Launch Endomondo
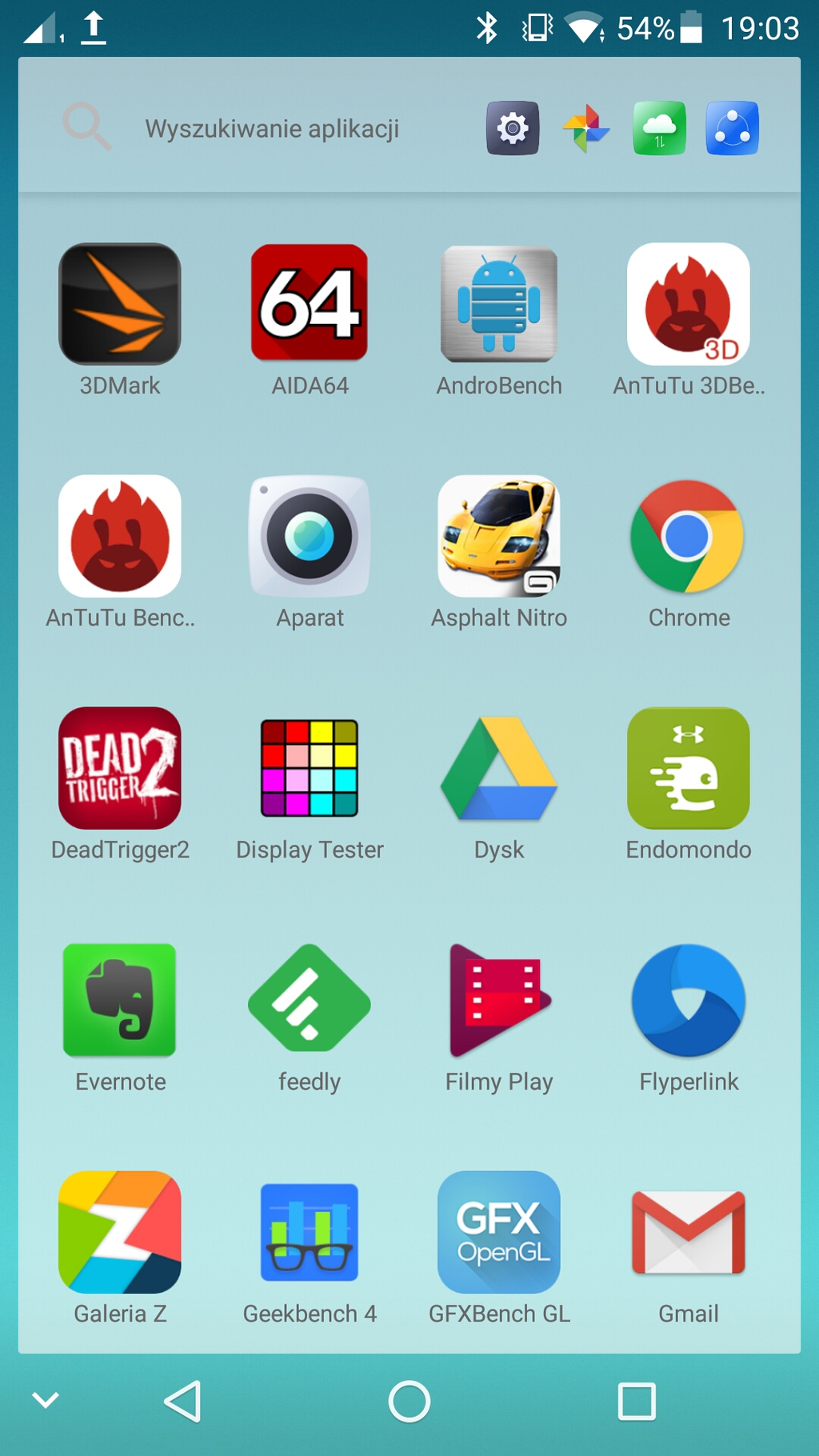This screenshot has height=1456, width=819. pyautogui.click(x=689, y=769)
